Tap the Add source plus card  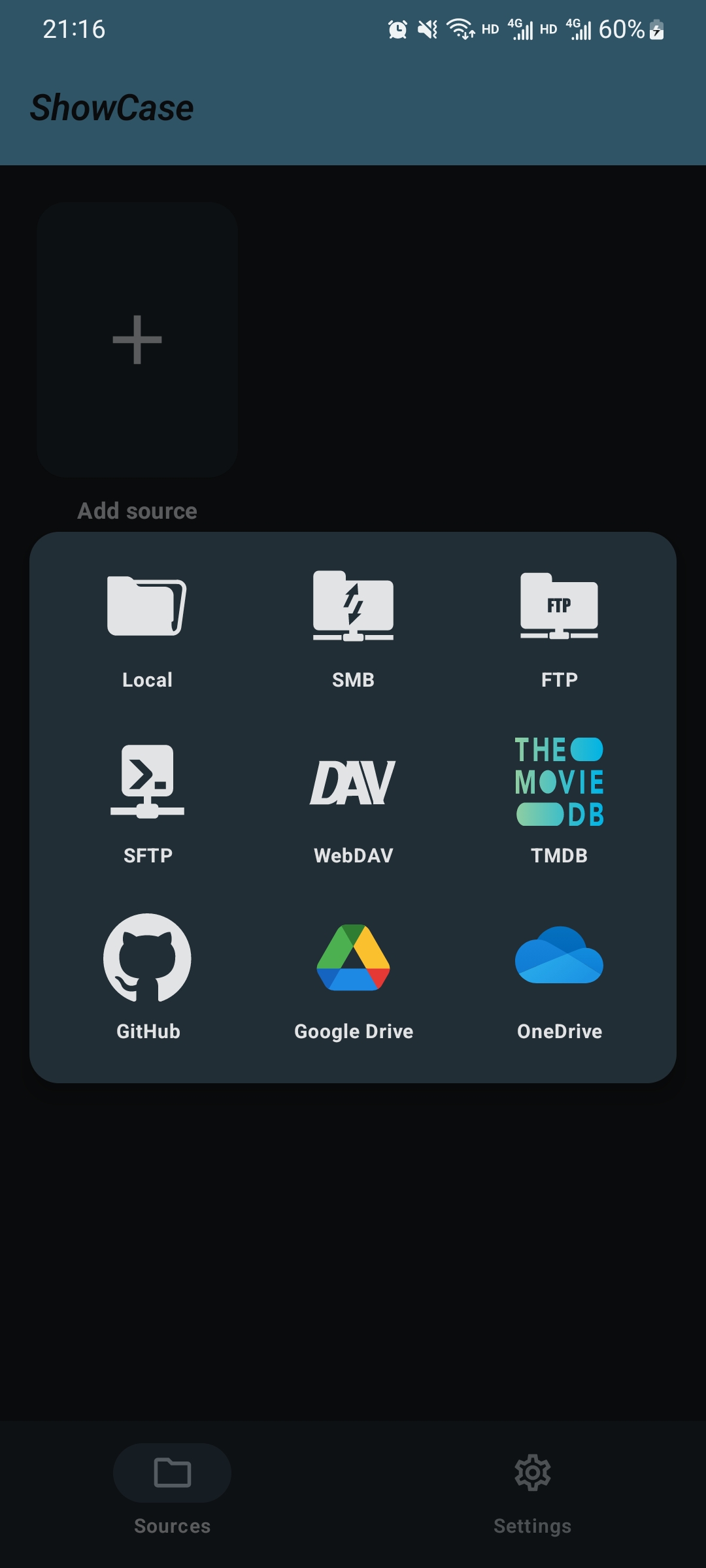(x=137, y=340)
